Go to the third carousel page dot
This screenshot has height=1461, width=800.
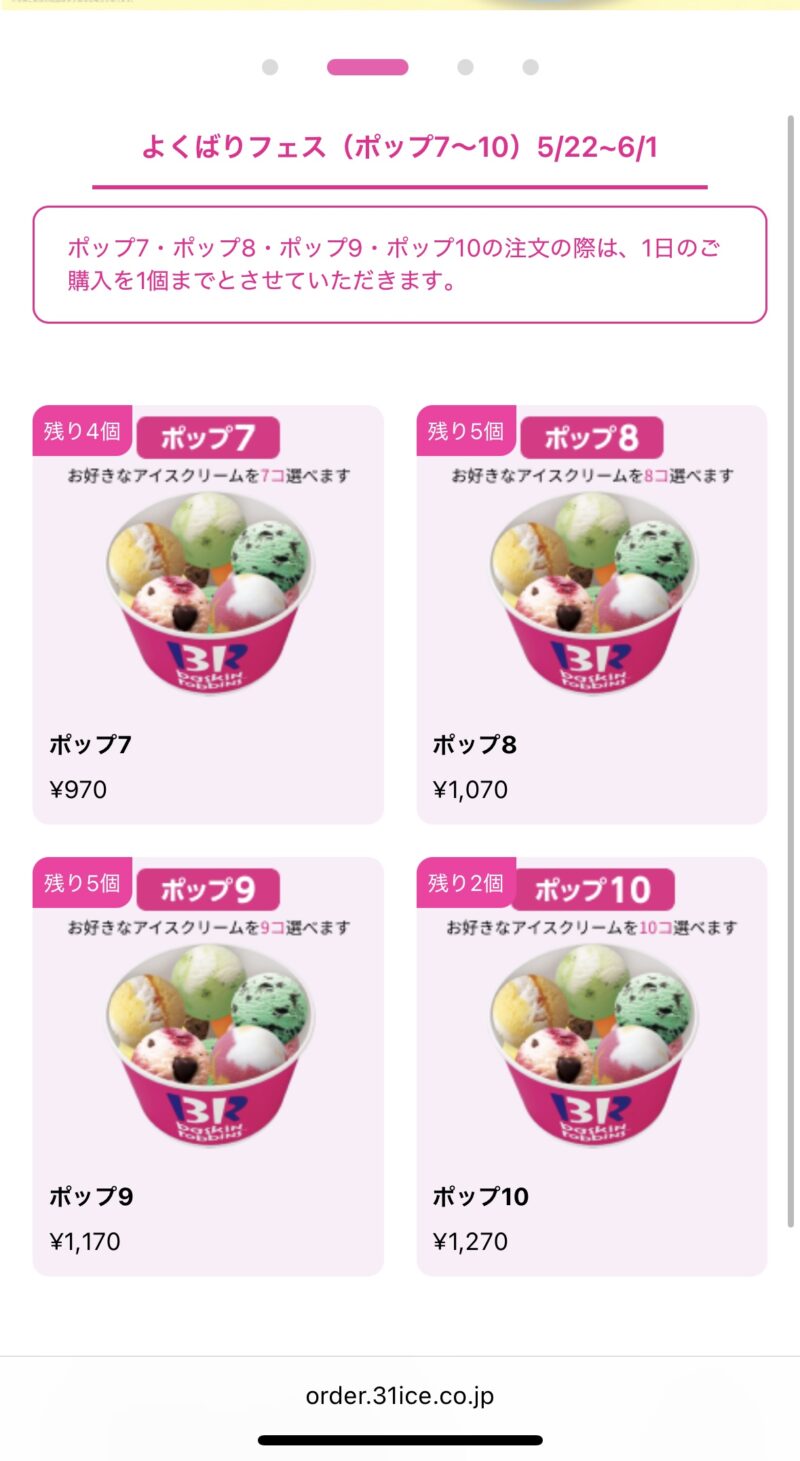coord(465,67)
